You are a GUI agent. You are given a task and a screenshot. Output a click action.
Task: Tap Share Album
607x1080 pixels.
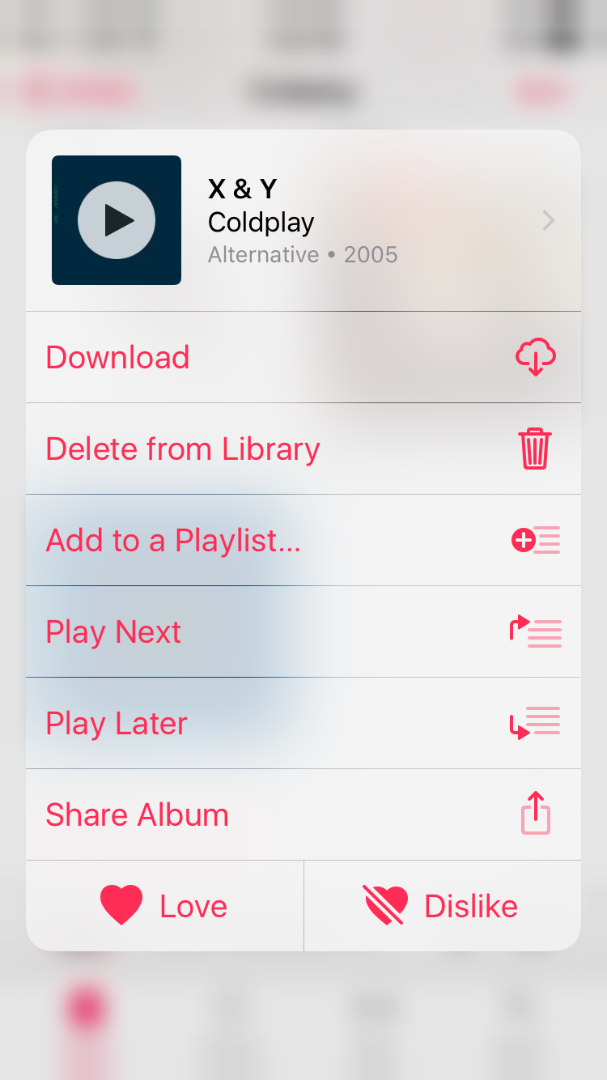pyautogui.click(x=303, y=815)
